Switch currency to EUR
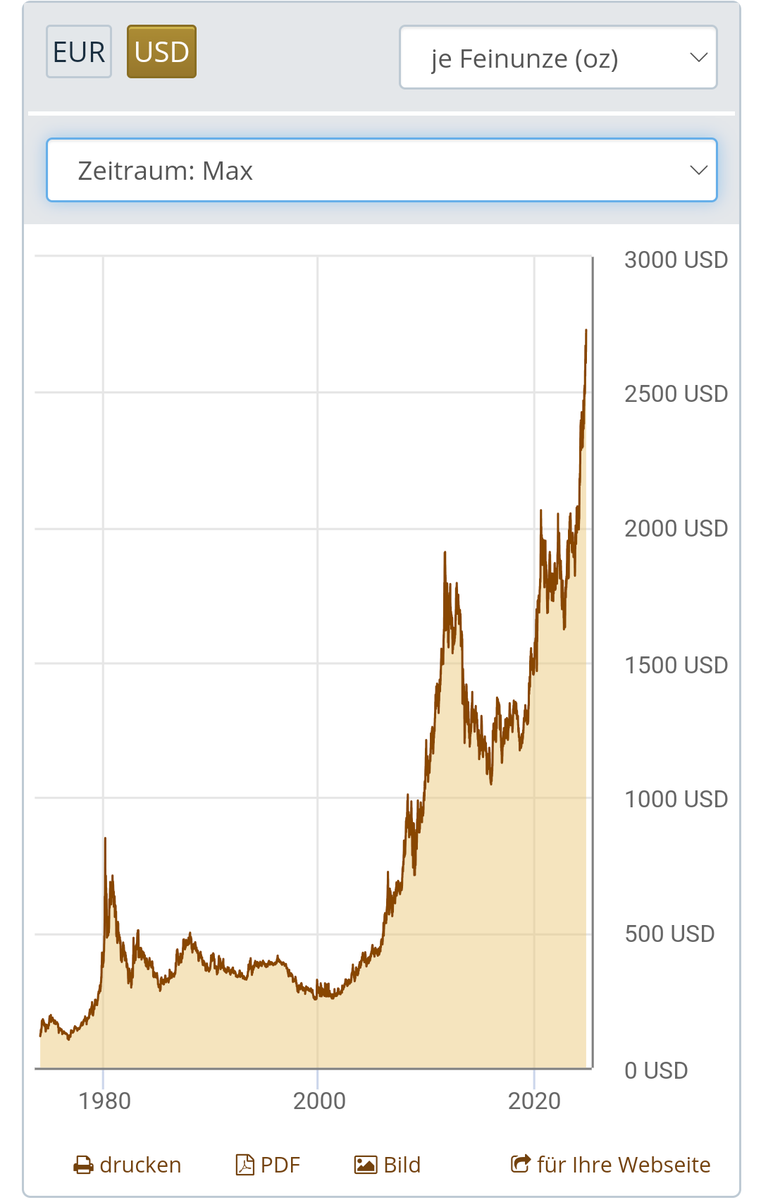 (79, 52)
